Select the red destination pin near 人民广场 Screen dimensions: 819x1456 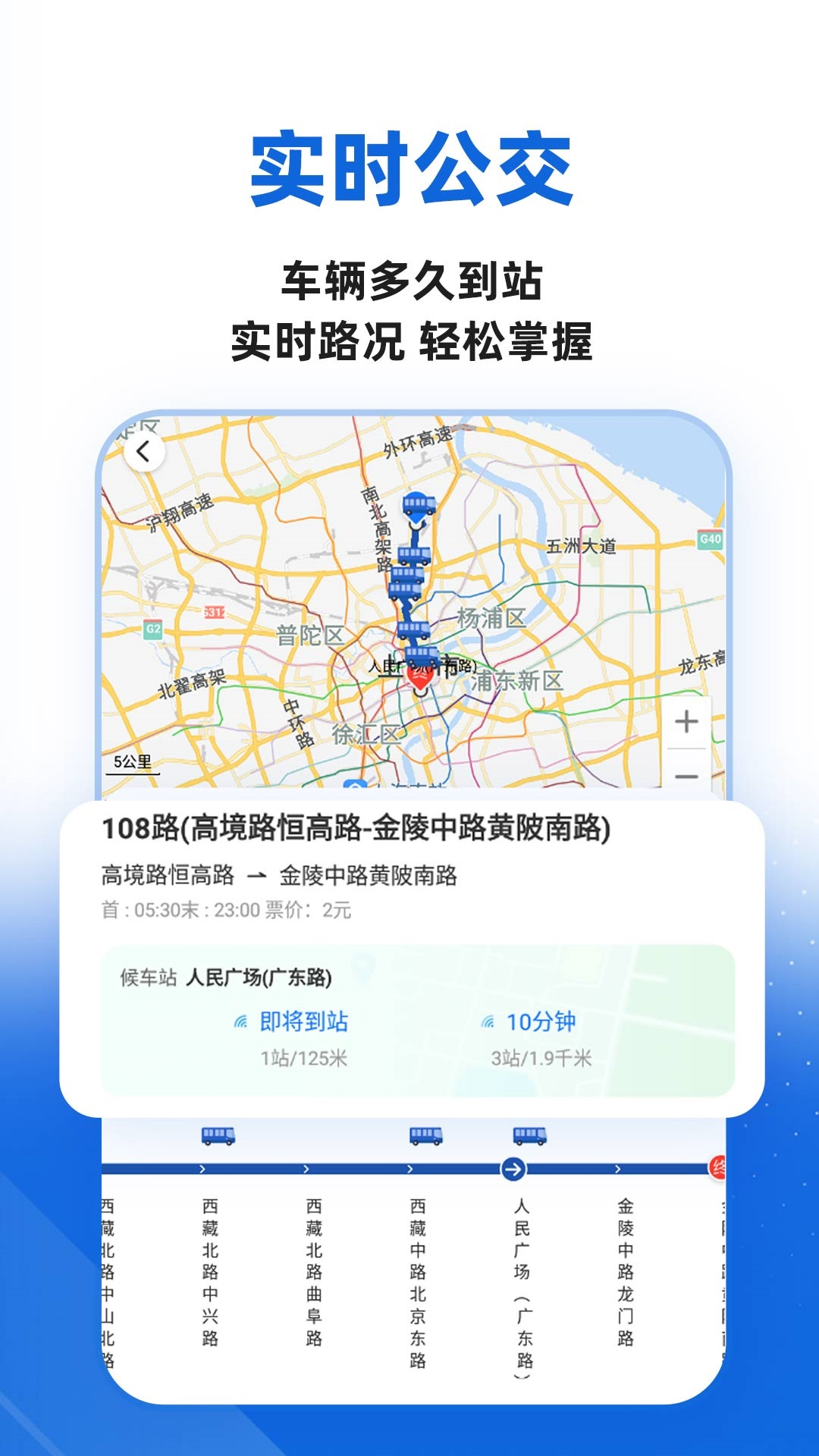tap(419, 675)
